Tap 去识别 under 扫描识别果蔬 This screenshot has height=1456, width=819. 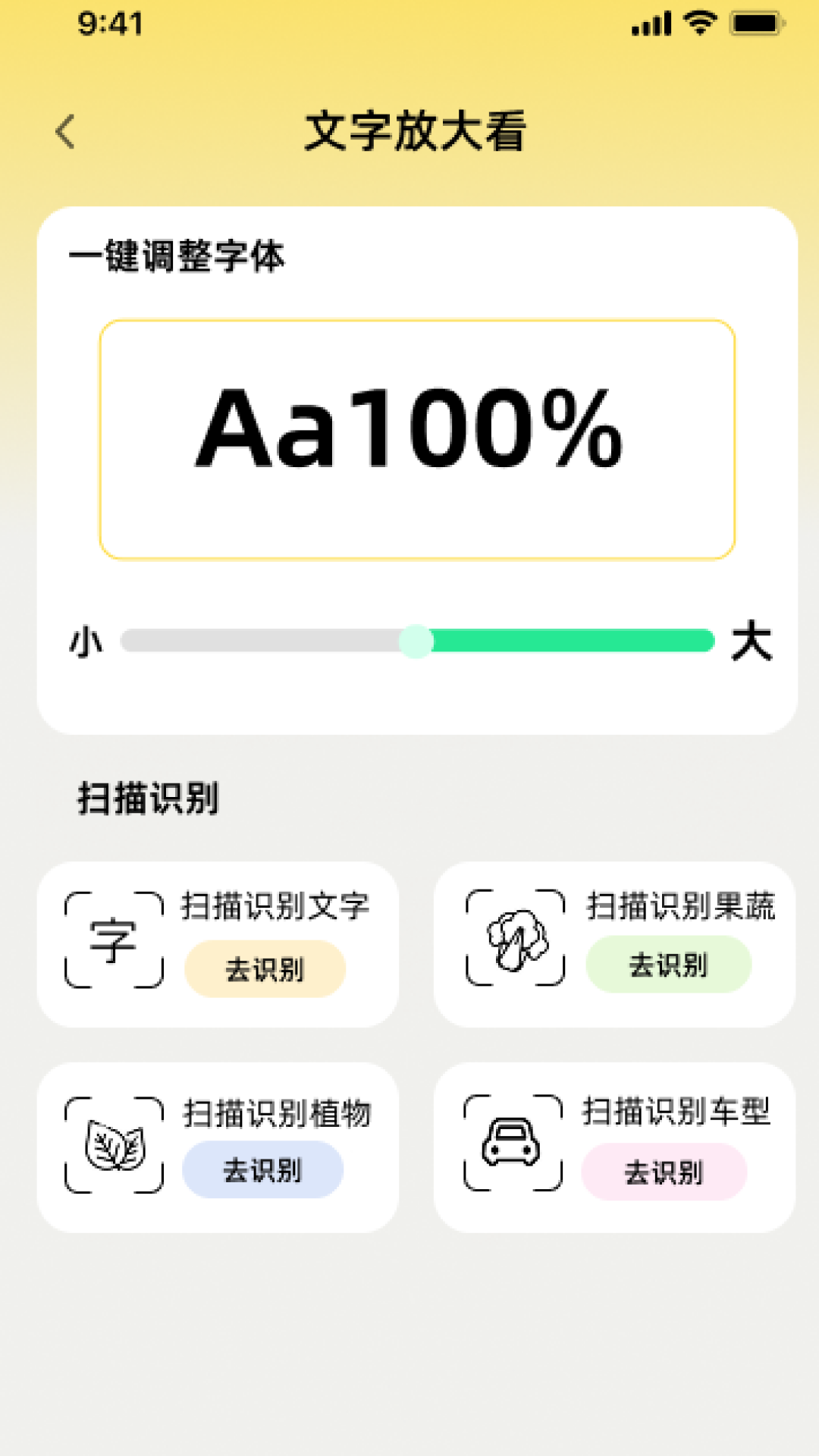(x=668, y=965)
